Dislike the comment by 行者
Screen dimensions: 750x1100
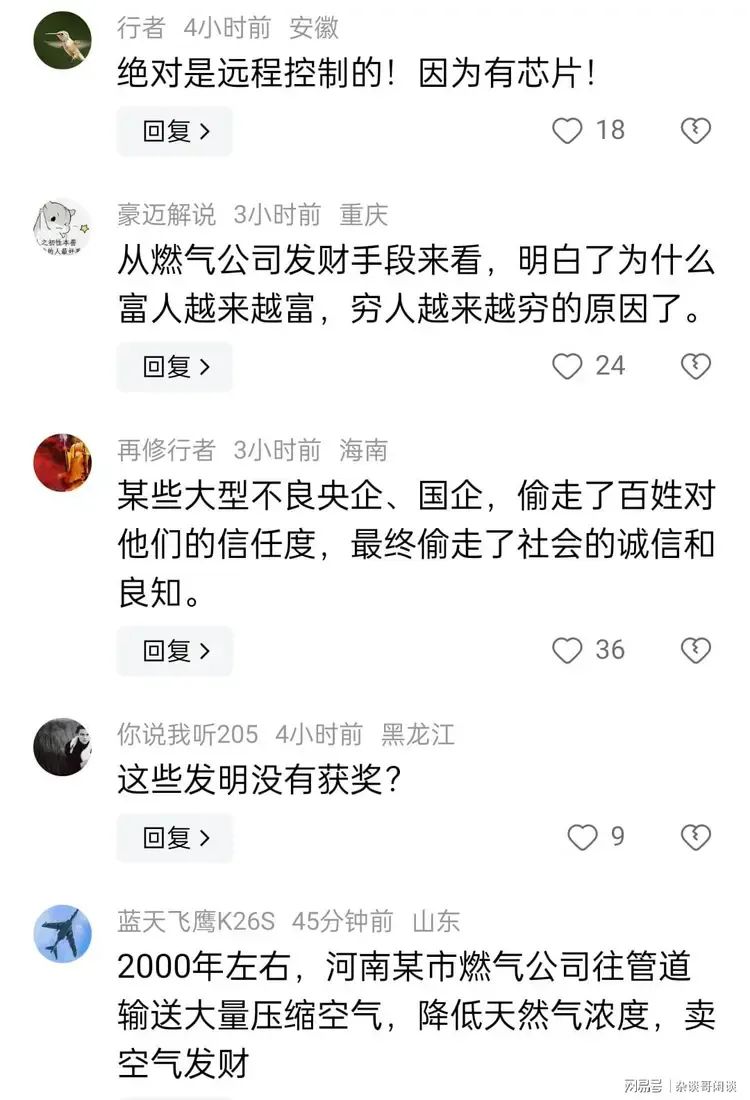(x=695, y=130)
